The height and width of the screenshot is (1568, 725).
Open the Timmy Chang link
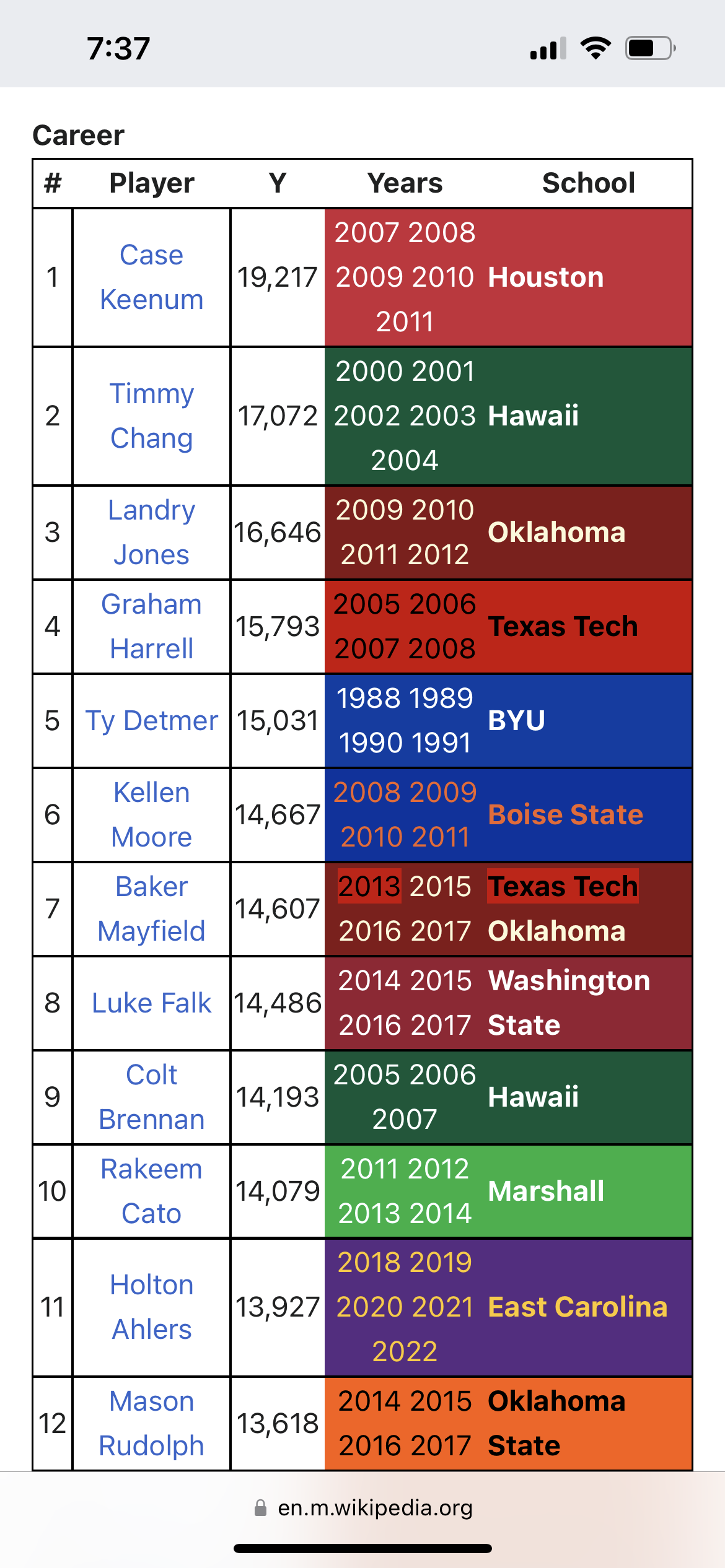coord(152,416)
